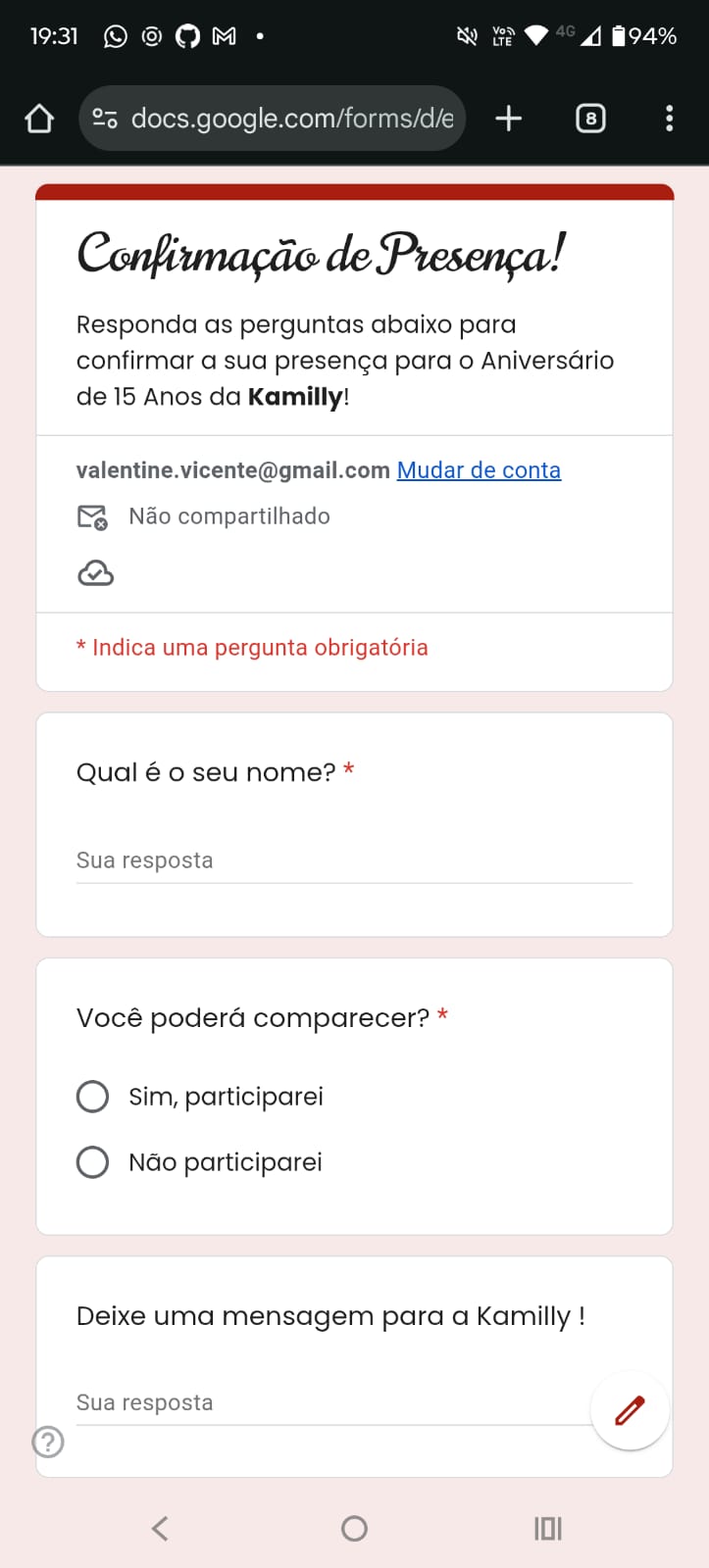Click the cloud save status icon
The height and width of the screenshot is (1568, 709).
[x=94, y=572]
